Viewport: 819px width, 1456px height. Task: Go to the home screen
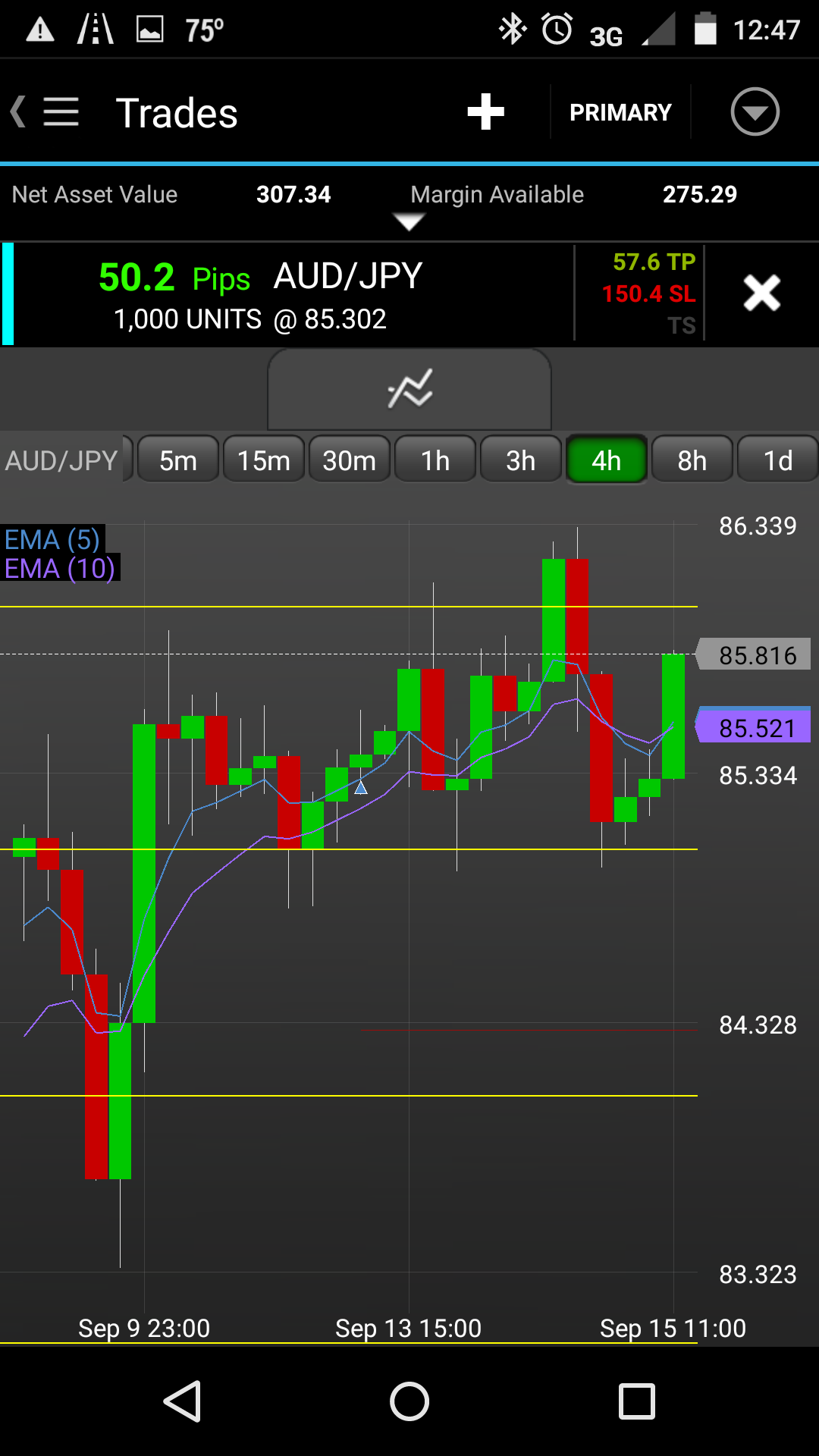click(x=409, y=1401)
